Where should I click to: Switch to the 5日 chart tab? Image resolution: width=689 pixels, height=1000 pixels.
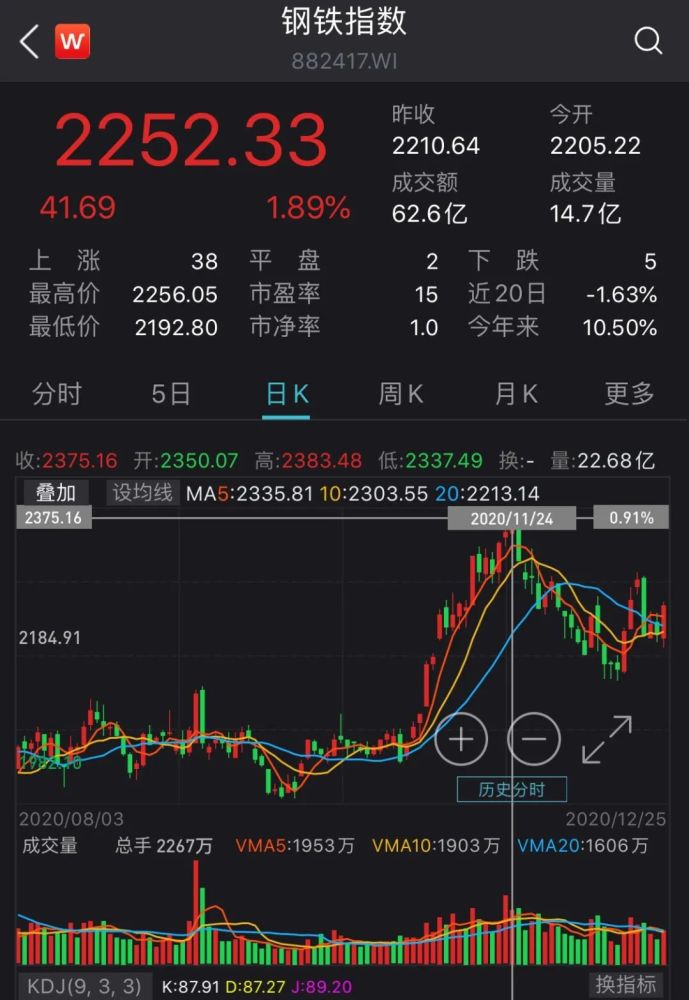point(171,394)
